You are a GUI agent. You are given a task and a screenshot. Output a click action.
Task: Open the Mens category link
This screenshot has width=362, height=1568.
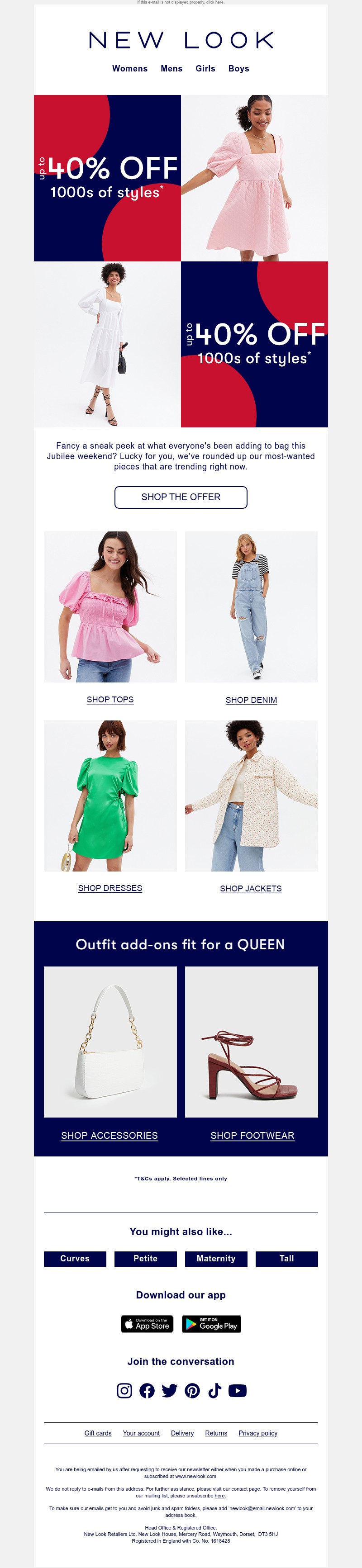point(171,69)
